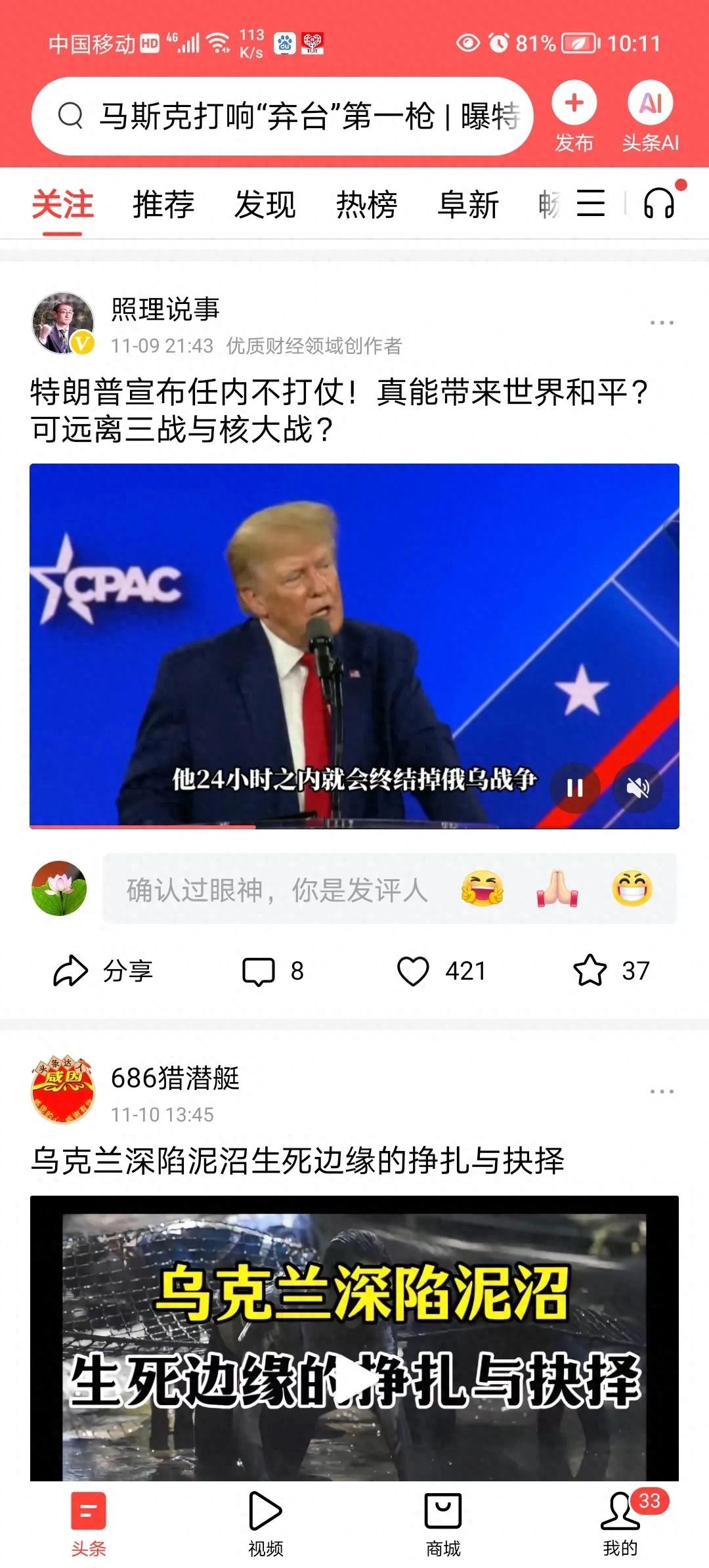Open the 我的 profile tab
The image size is (709, 1568).
coord(620,1525)
